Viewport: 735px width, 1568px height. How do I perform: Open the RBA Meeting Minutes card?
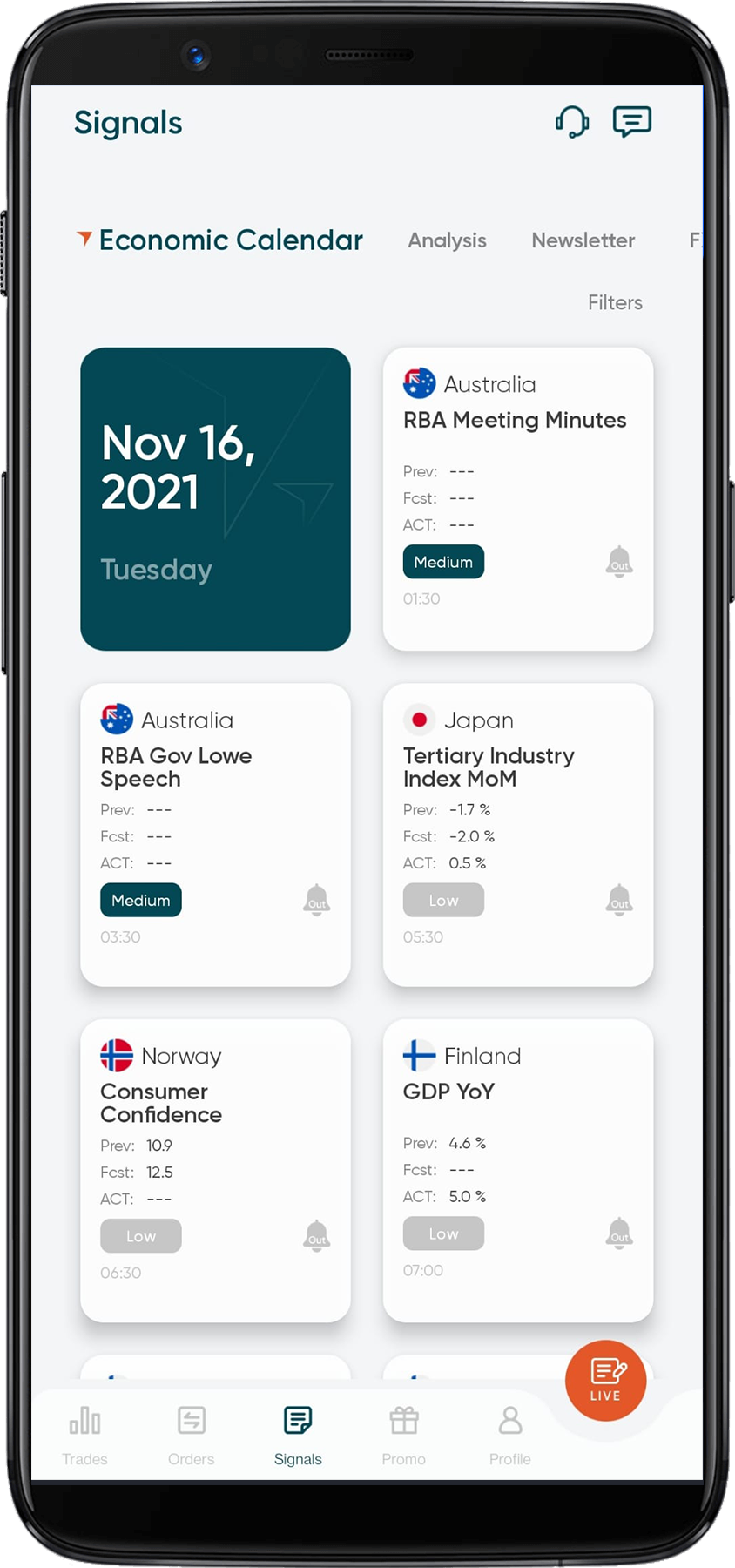tap(514, 420)
